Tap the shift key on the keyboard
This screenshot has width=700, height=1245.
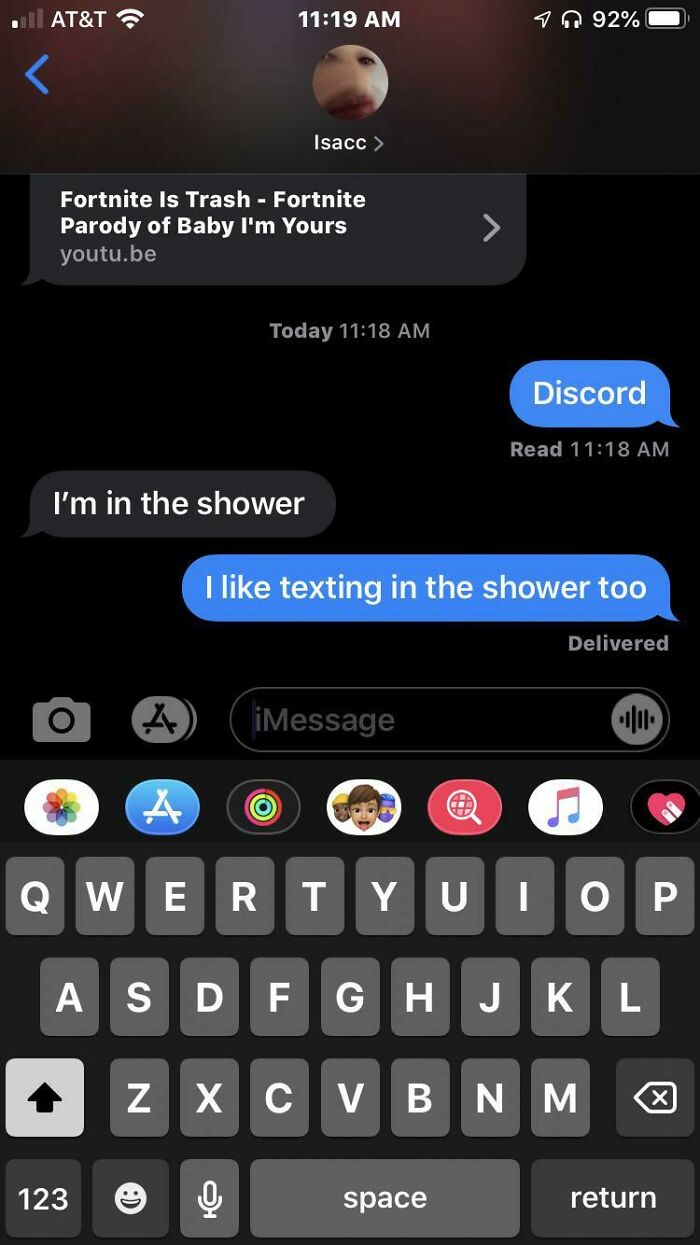45,1097
